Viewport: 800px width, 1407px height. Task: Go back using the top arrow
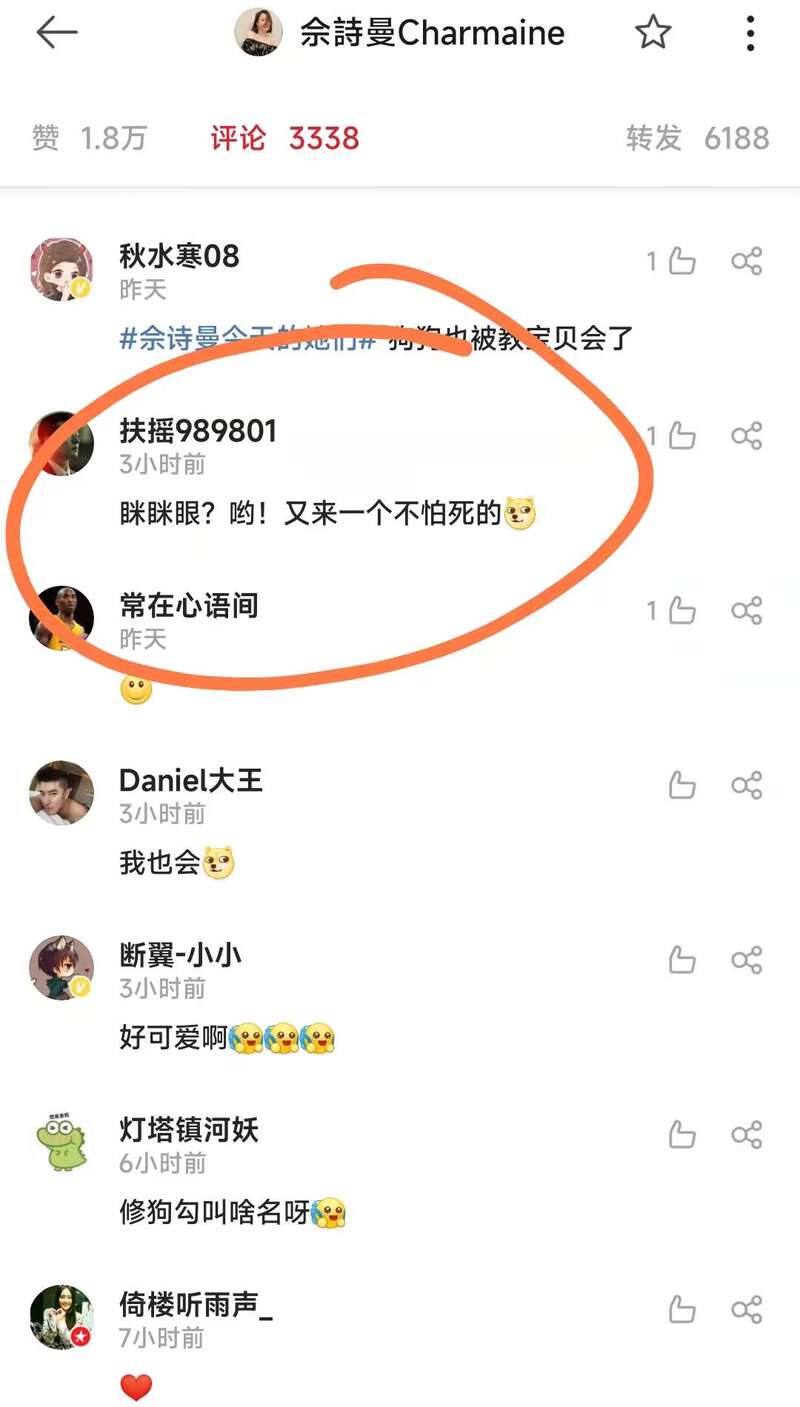click(x=56, y=33)
